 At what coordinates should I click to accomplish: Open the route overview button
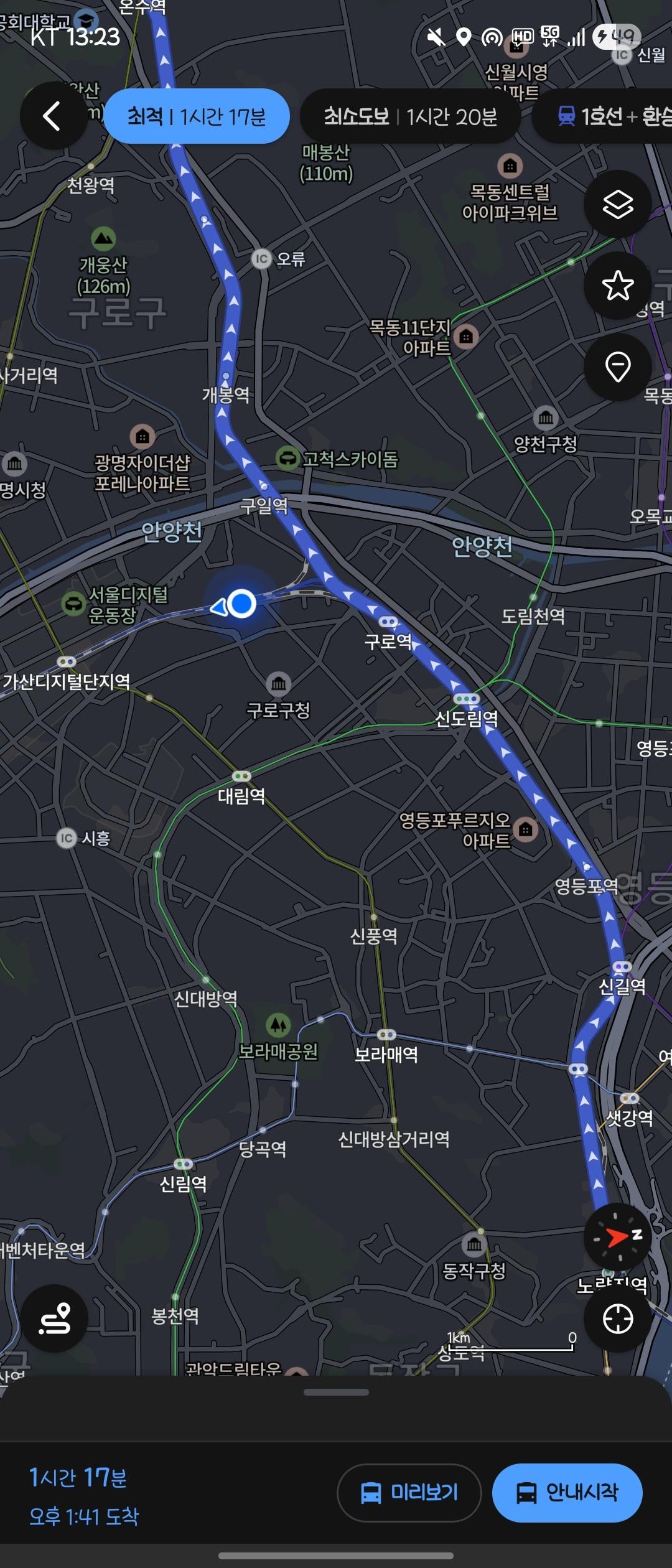click(x=54, y=1318)
